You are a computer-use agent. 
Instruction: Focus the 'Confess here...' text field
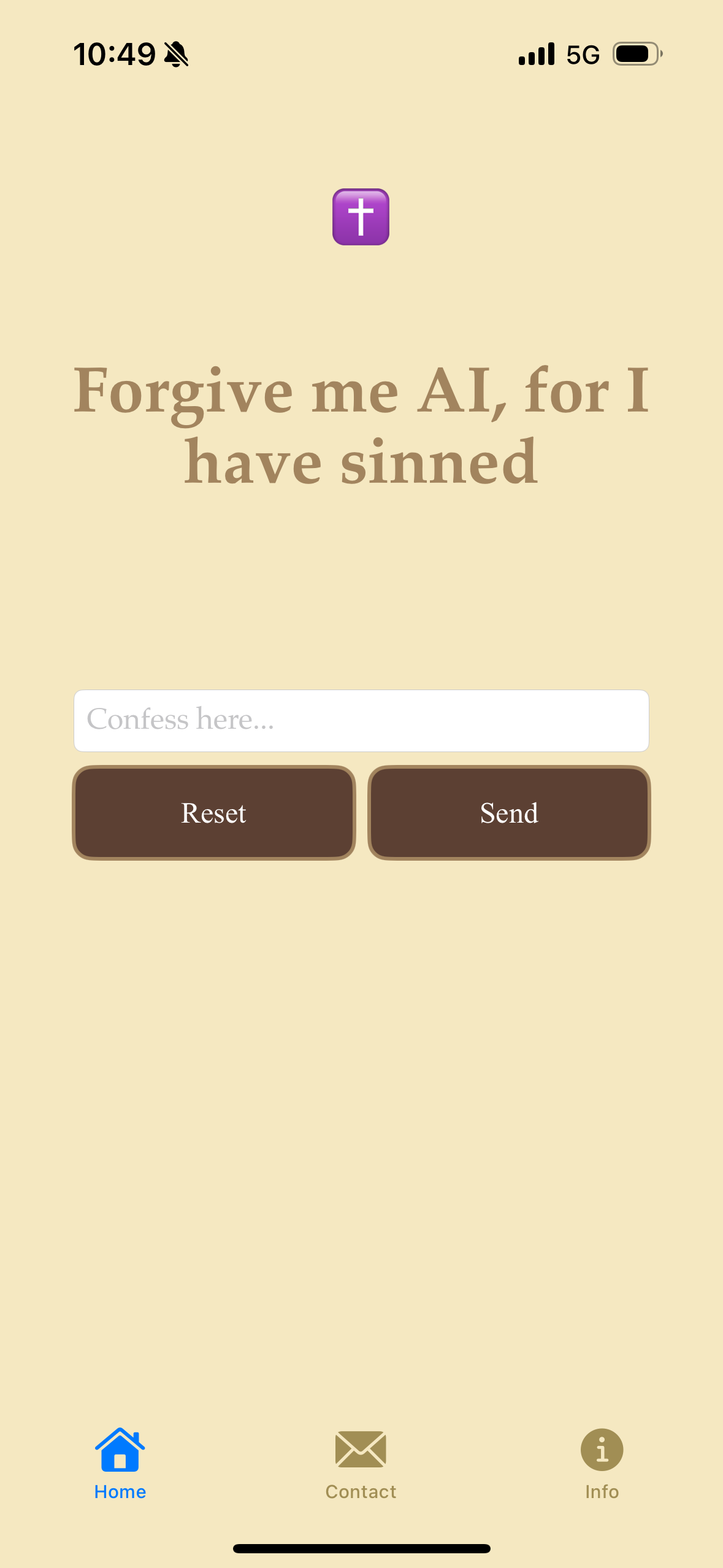click(x=361, y=720)
